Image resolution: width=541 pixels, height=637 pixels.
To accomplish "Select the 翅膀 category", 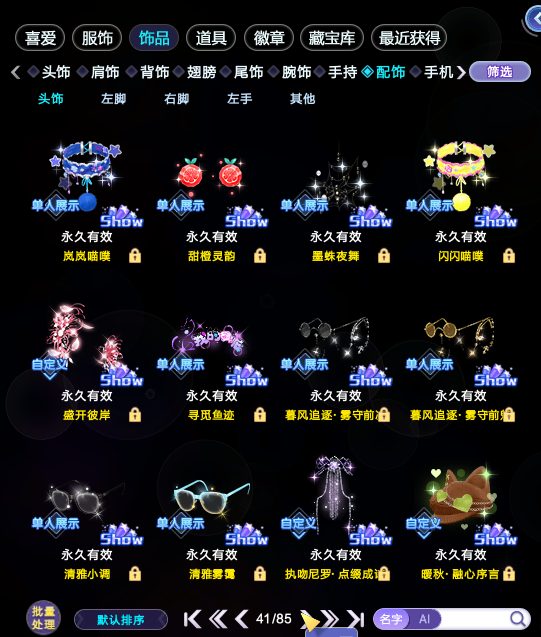I will (x=195, y=72).
